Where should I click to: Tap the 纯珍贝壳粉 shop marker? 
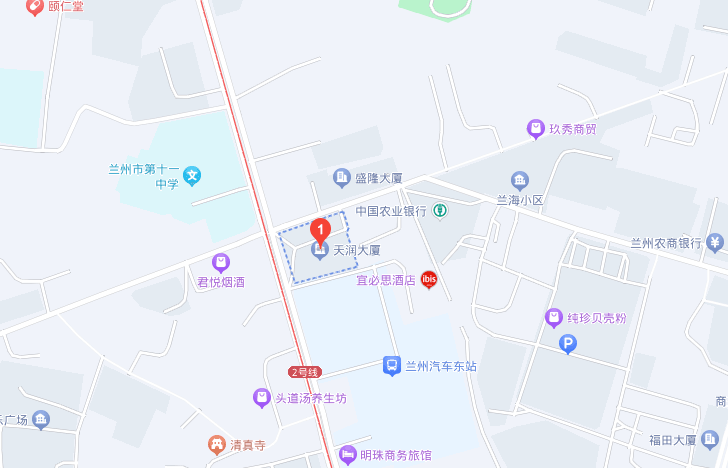(554, 318)
